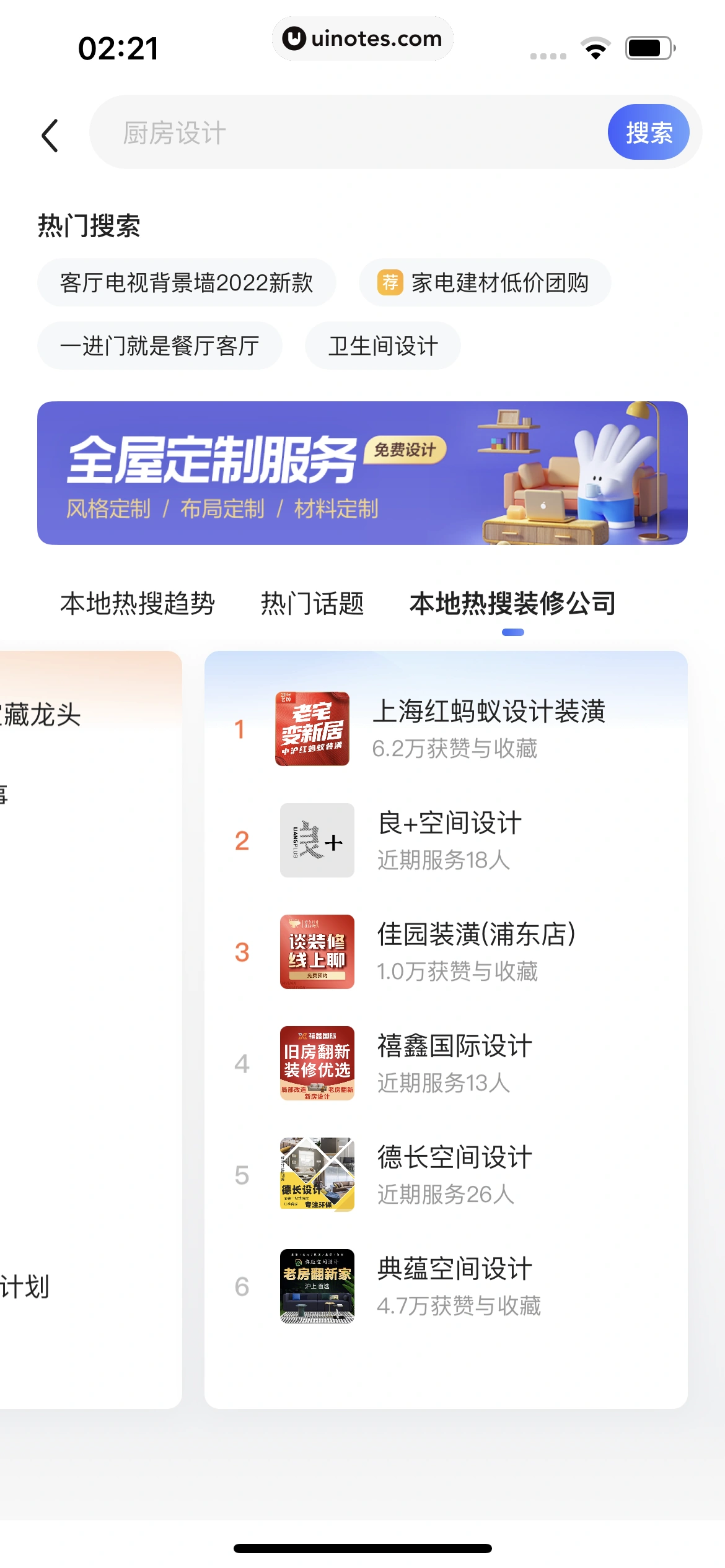Open 上海红蚂蚁设计装潢 company logo
The height and width of the screenshot is (1568, 725).
click(317, 732)
